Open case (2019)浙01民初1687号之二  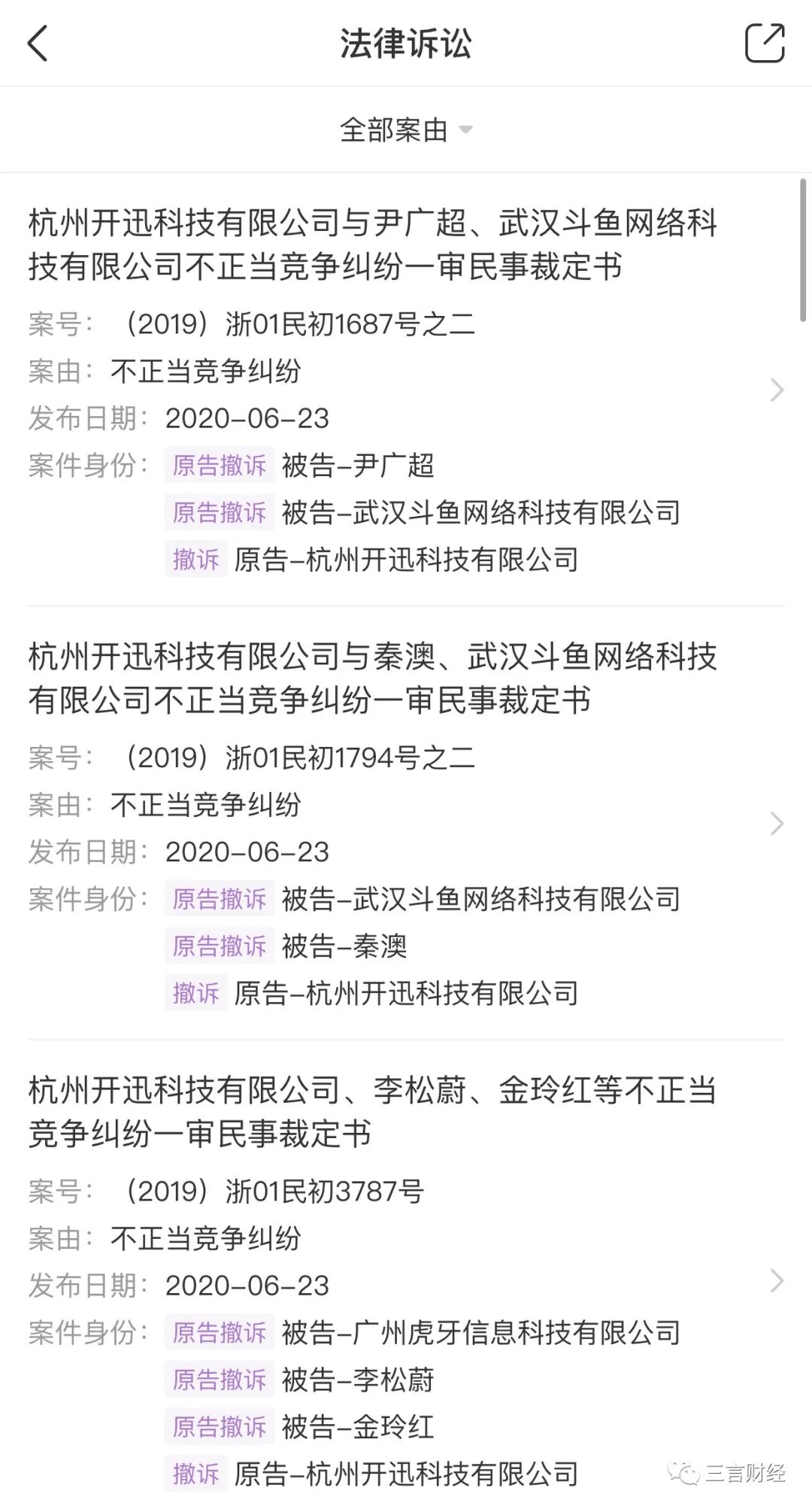click(x=776, y=390)
